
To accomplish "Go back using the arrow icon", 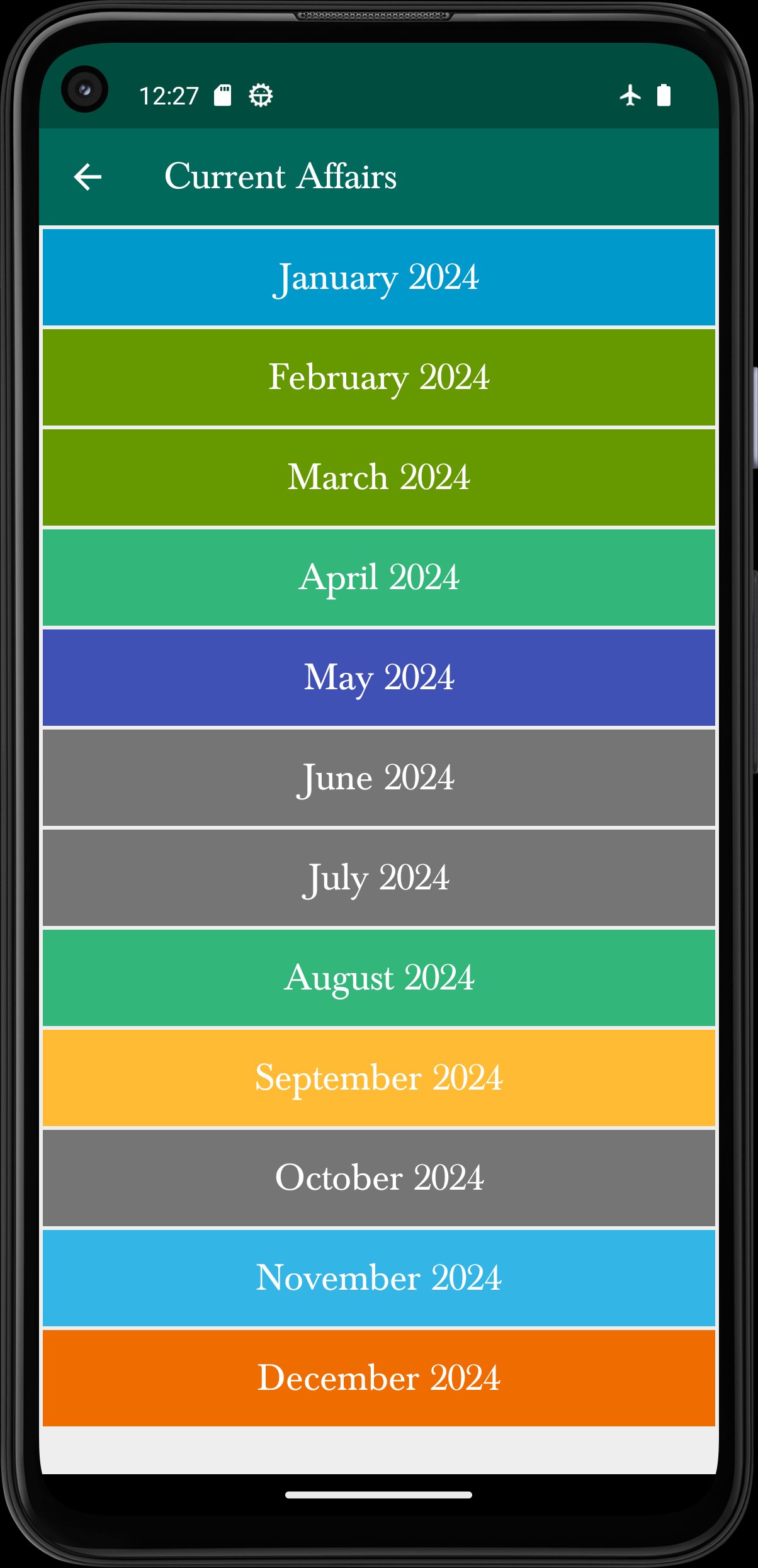I will tap(88, 177).
